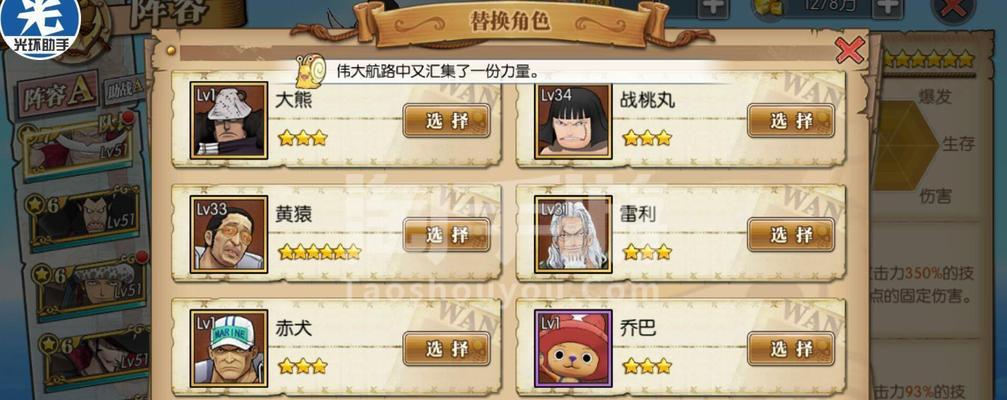View 战桃丸 character portrait
The image size is (1007, 400).
573,121
